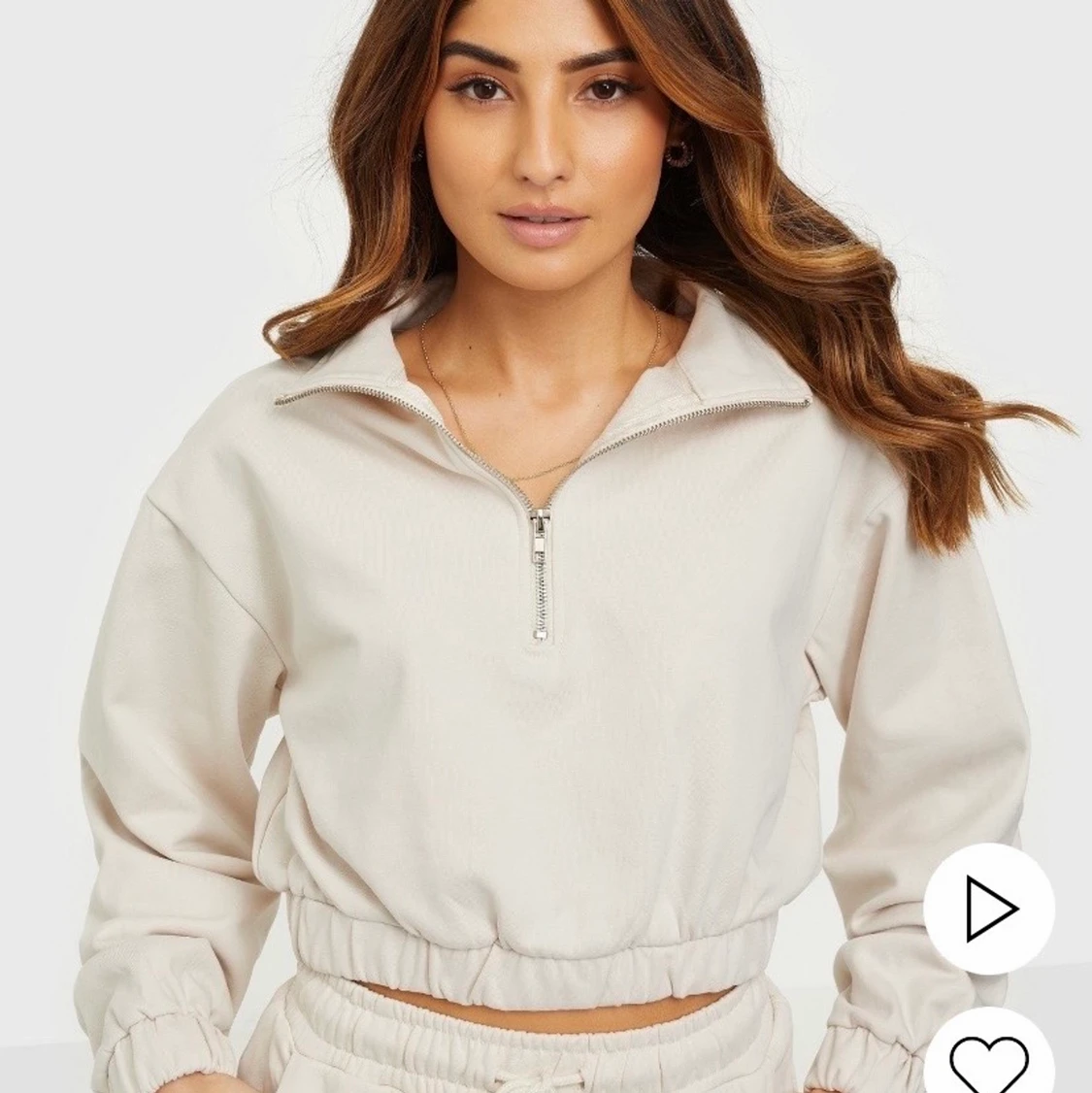Click the zip pullover image area
This screenshot has height=1093, width=1092.
(544, 679)
